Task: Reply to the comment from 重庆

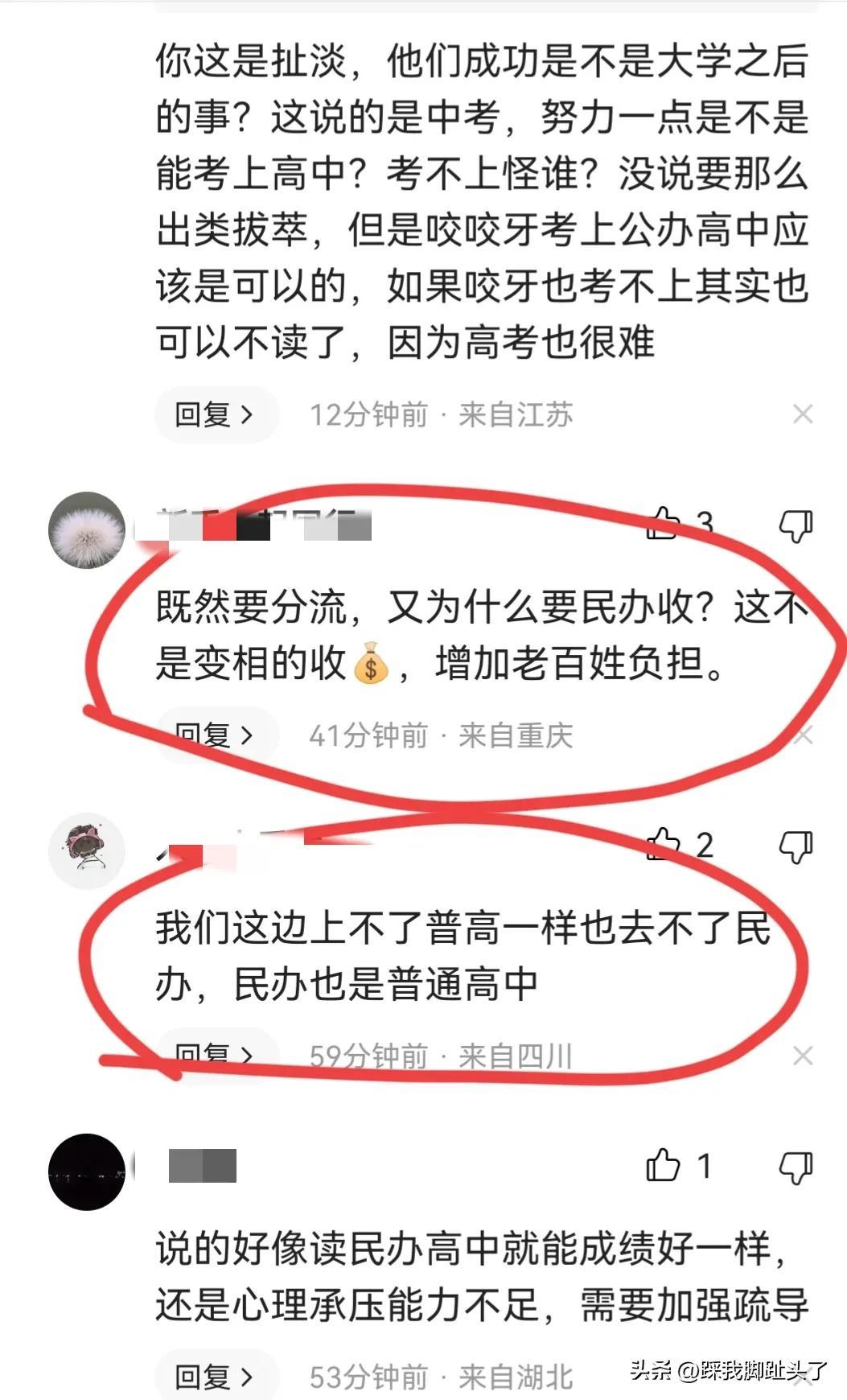Action: coord(215,735)
